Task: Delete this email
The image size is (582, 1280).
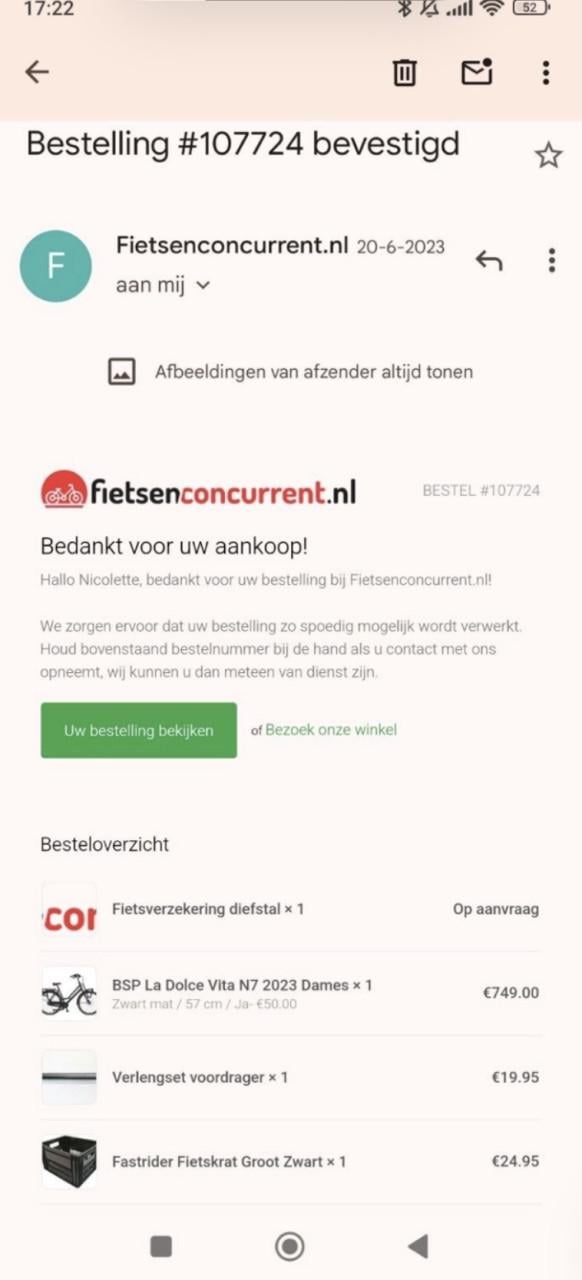Action: 404,72
